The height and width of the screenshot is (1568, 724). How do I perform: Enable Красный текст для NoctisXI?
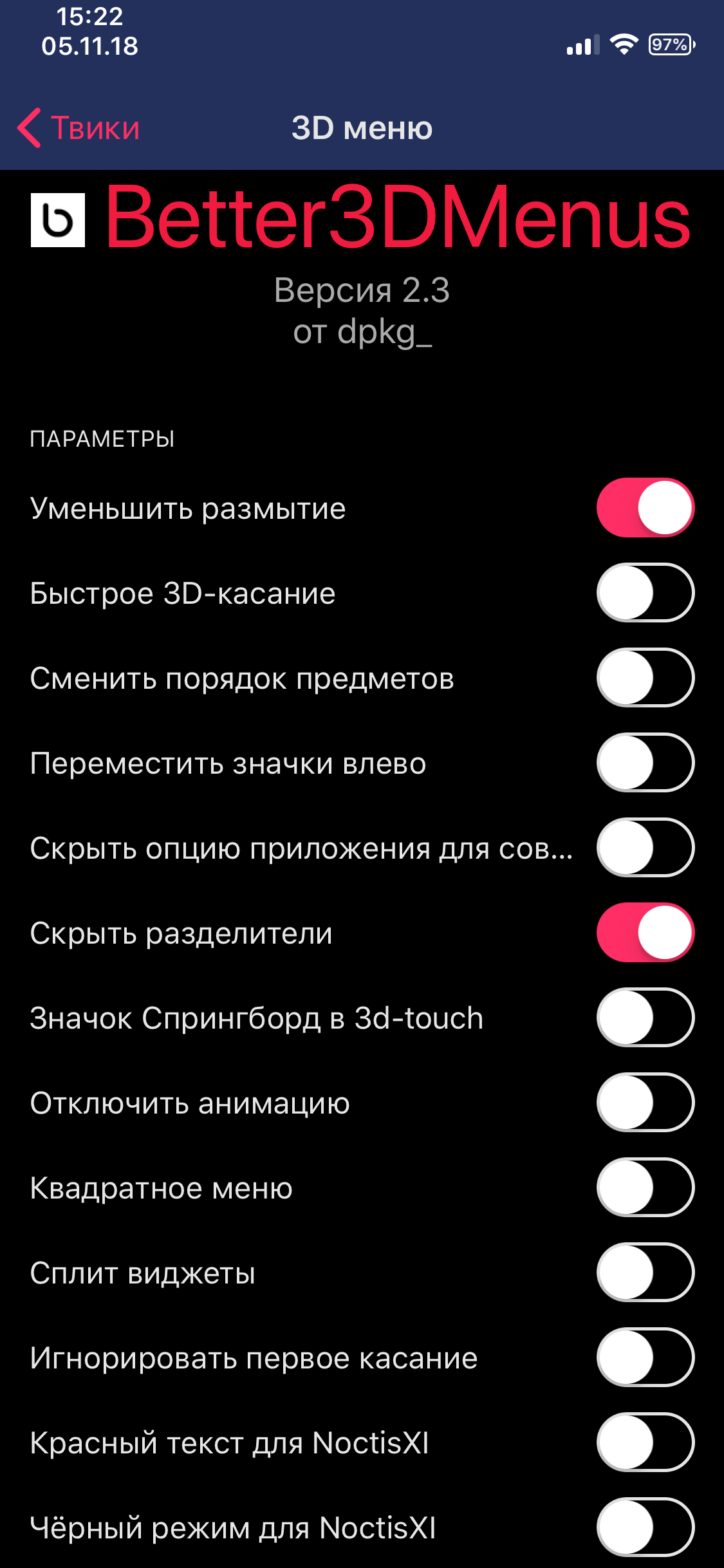pos(645,1442)
